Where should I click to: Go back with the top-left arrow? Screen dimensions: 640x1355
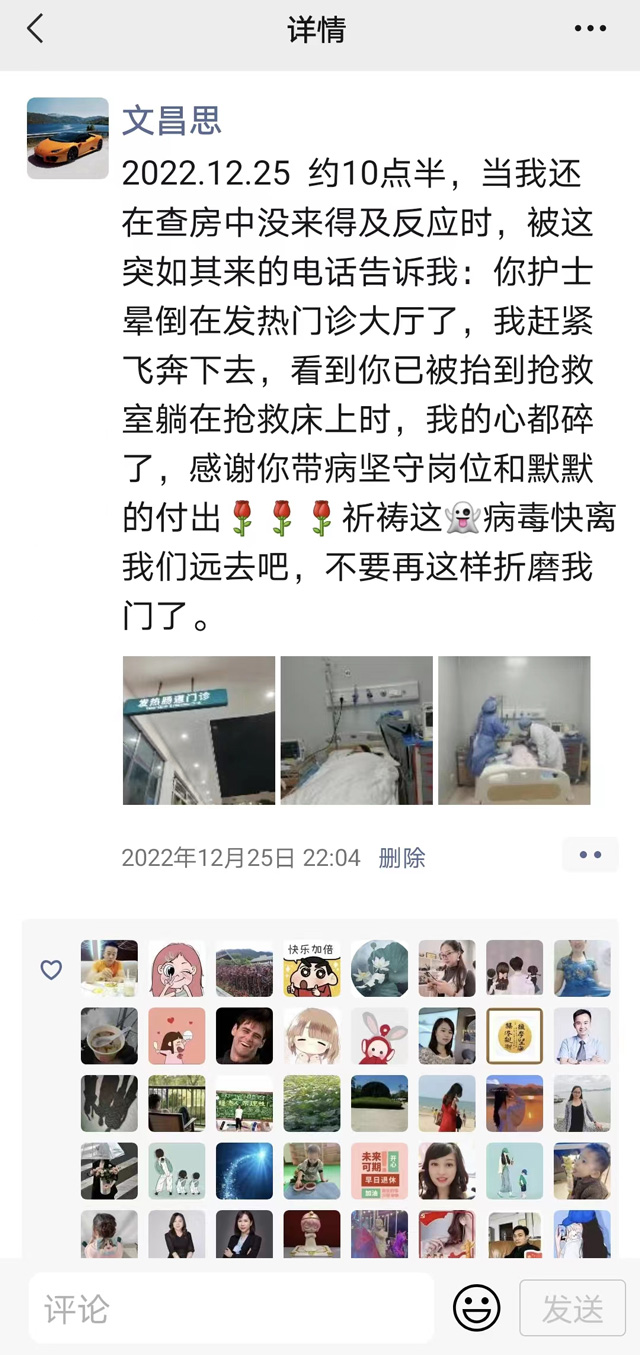[36, 29]
